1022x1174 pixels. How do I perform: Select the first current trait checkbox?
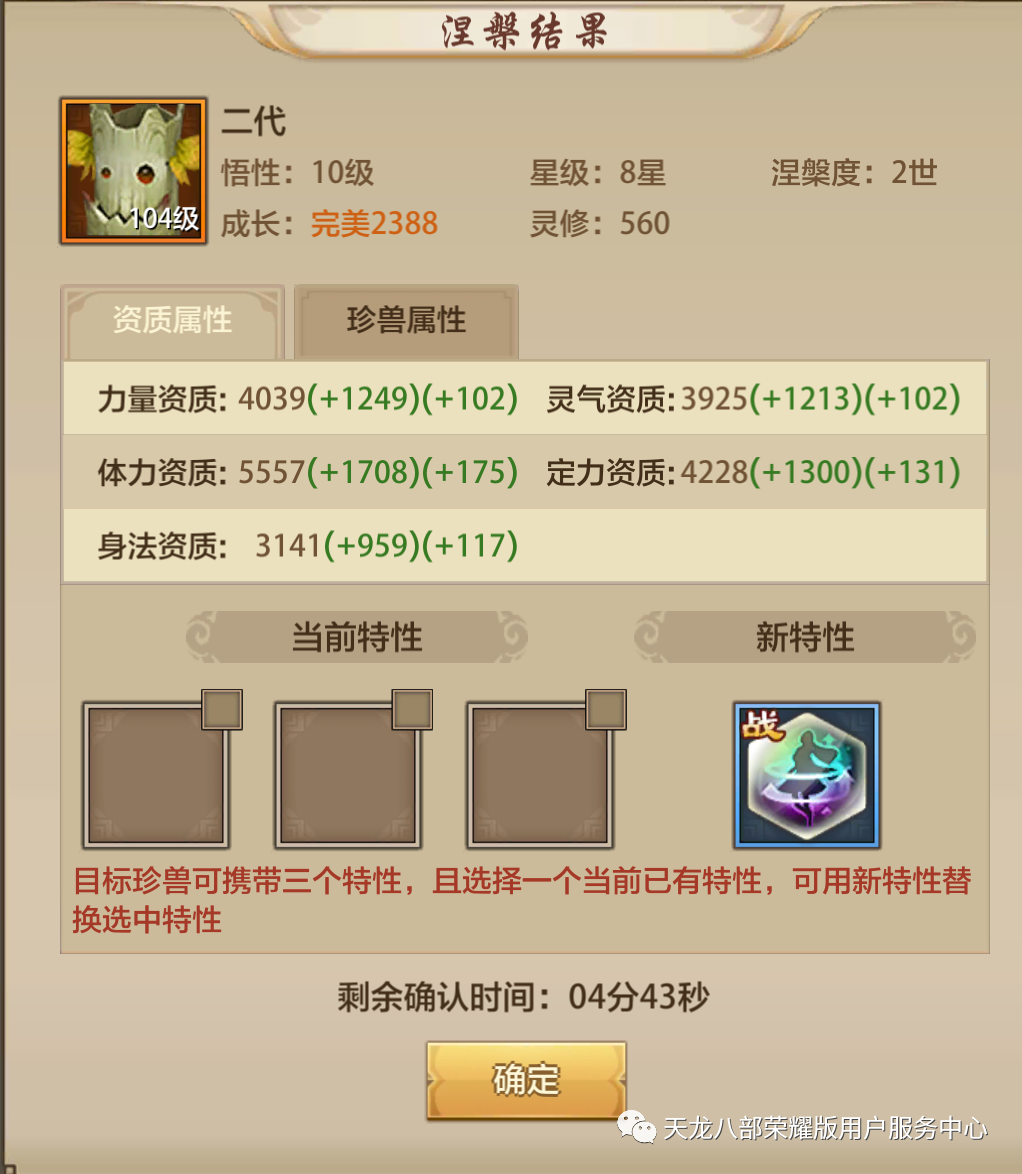222,710
